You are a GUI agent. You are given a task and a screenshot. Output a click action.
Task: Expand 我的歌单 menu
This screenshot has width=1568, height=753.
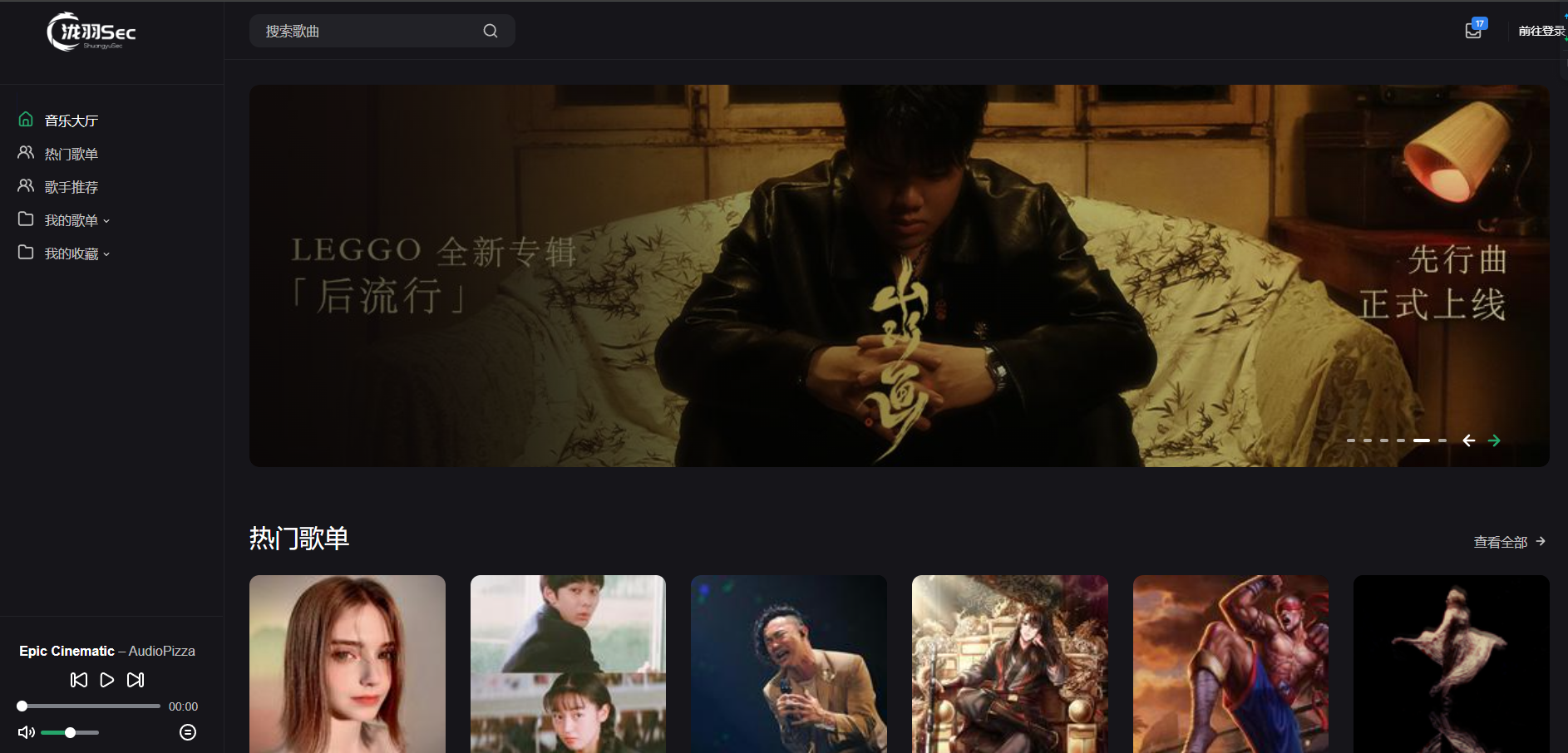click(75, 220)
